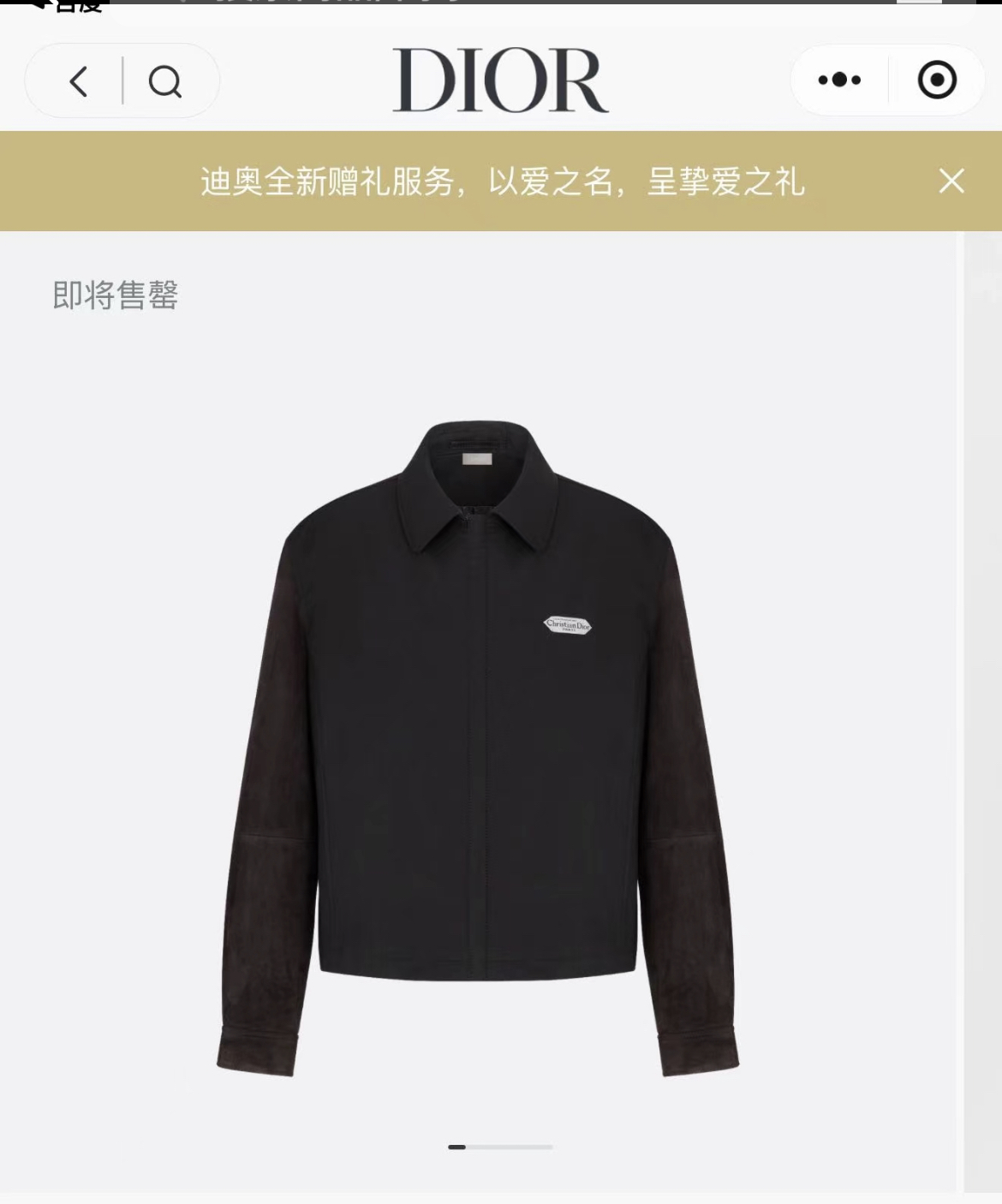The image size is (1002, 1204).
Task: Open the mini program more options menu
Action: (x=839, y=80)
